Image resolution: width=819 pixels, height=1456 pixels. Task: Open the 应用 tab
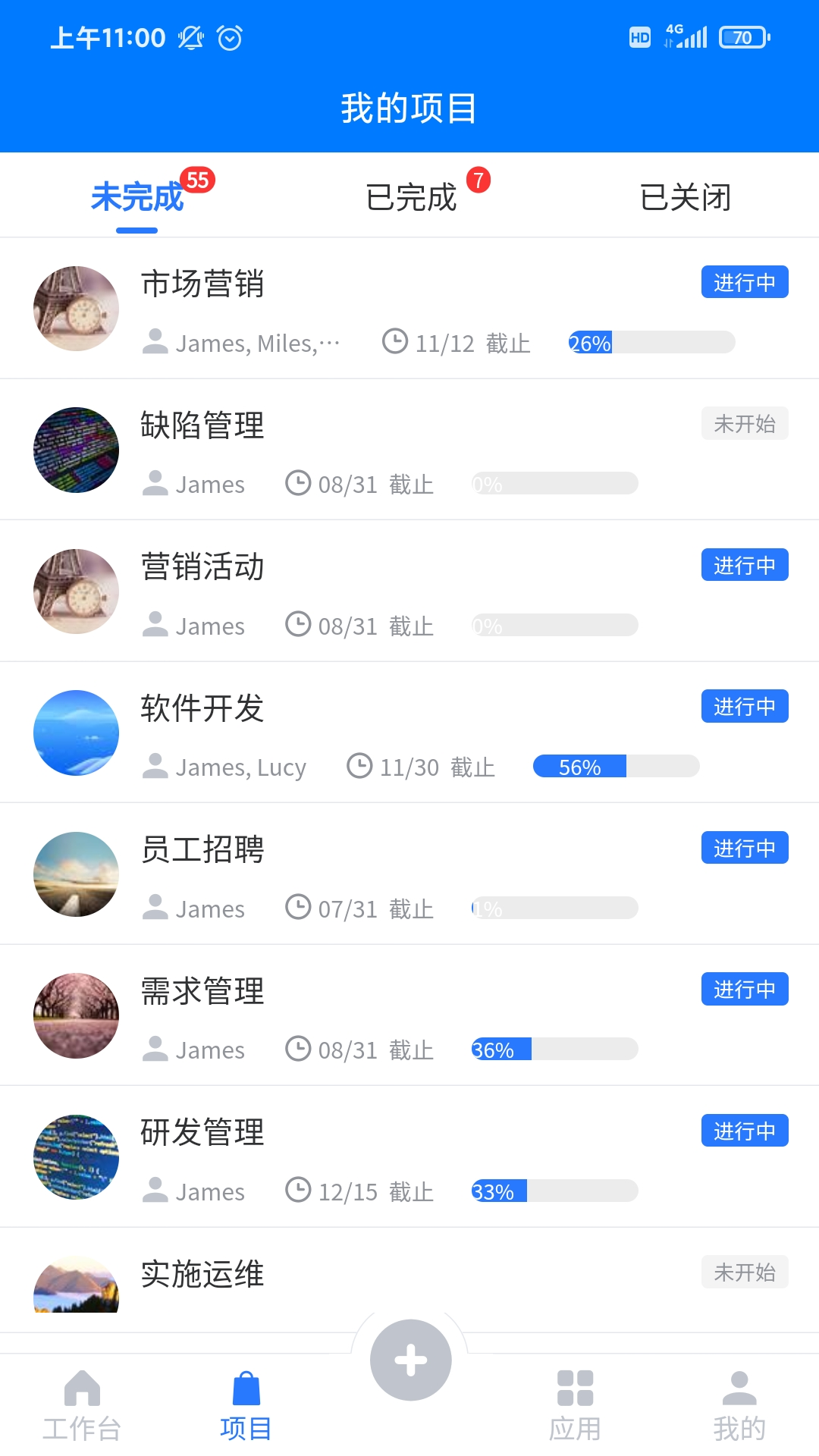575,1405
